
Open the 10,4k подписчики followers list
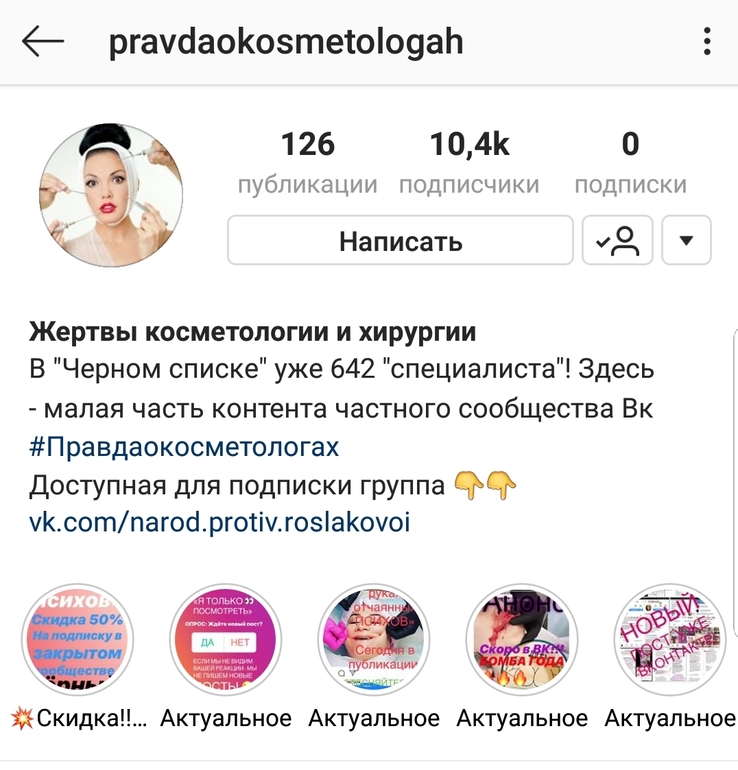(469, 163)
